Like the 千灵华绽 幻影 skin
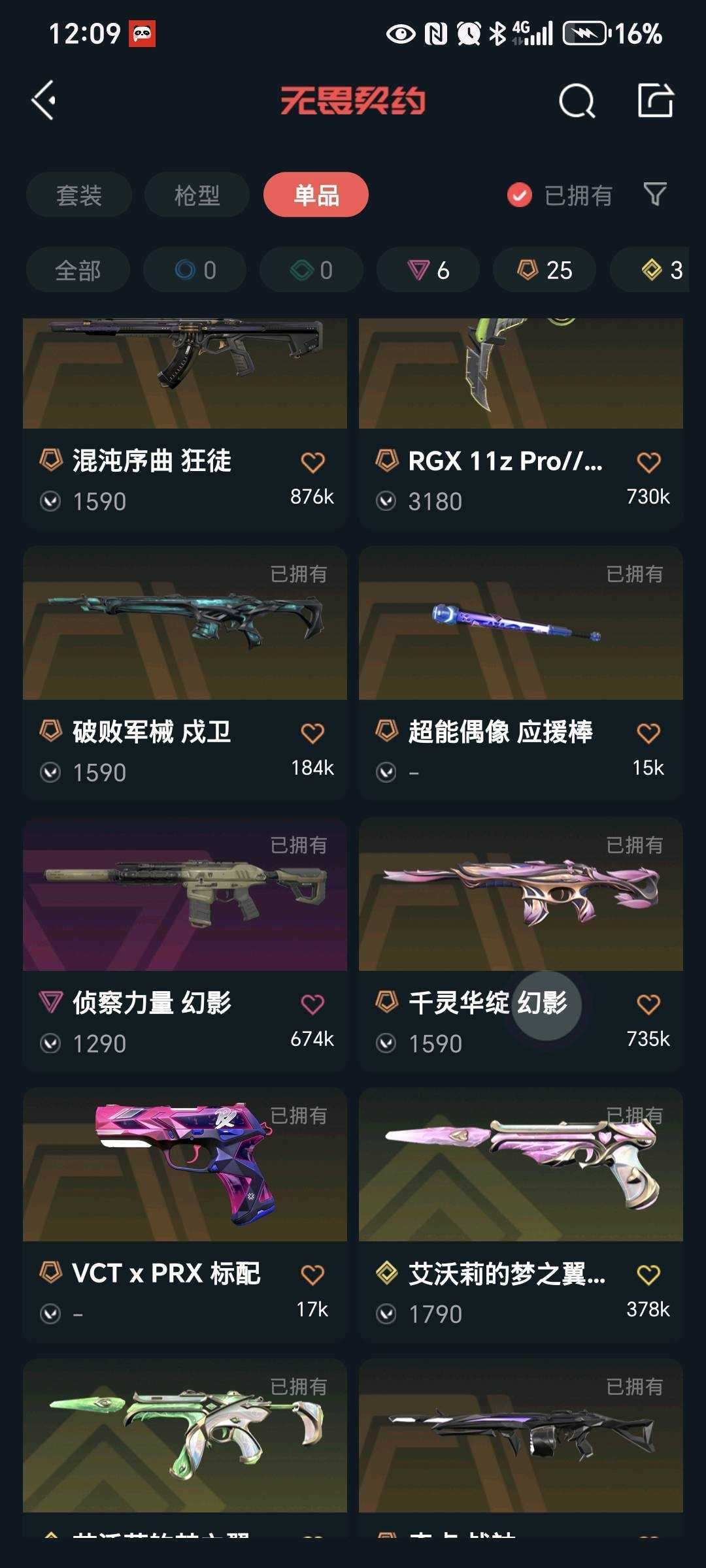The width and height of the screenshot is (706, 1568). tap(648, 1004)
